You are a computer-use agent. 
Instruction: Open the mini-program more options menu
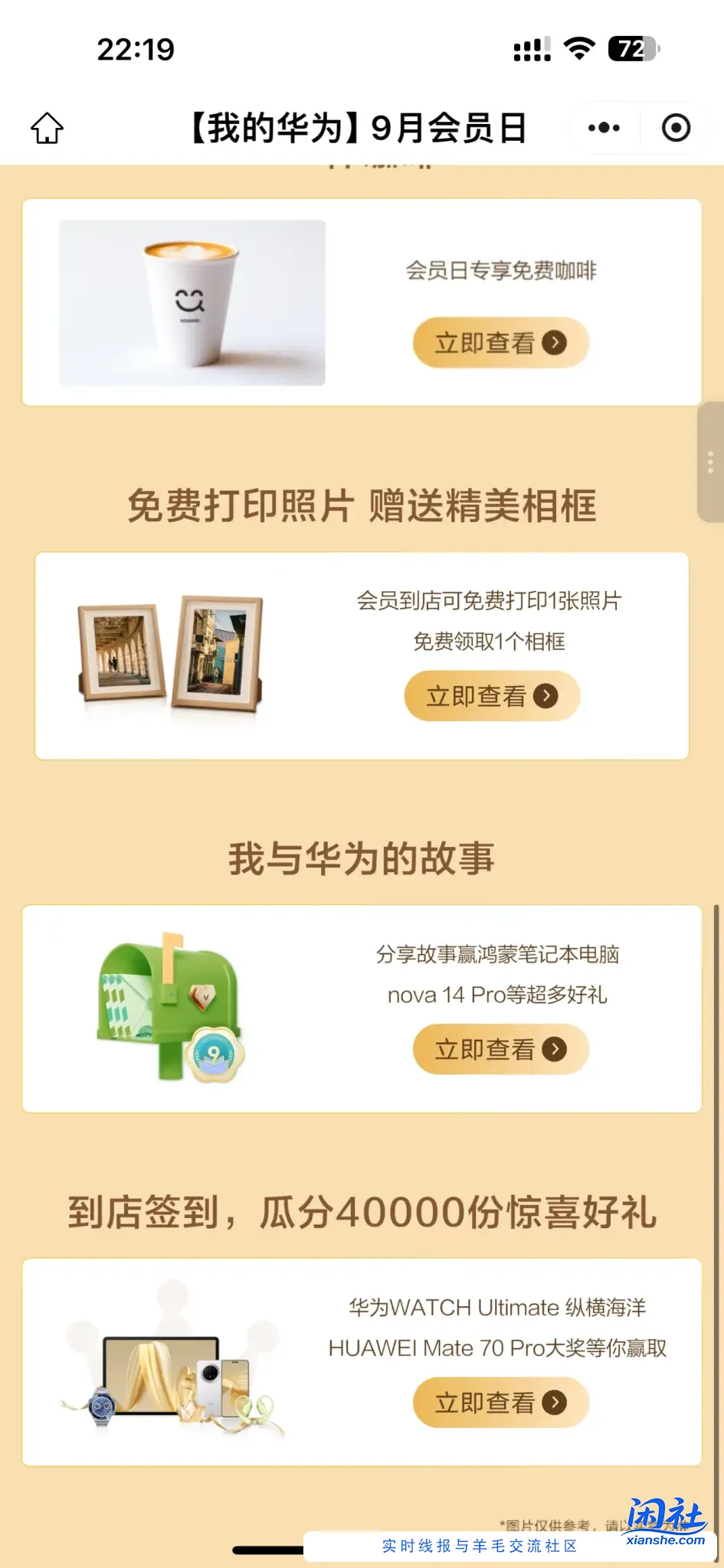click(602, 128)
